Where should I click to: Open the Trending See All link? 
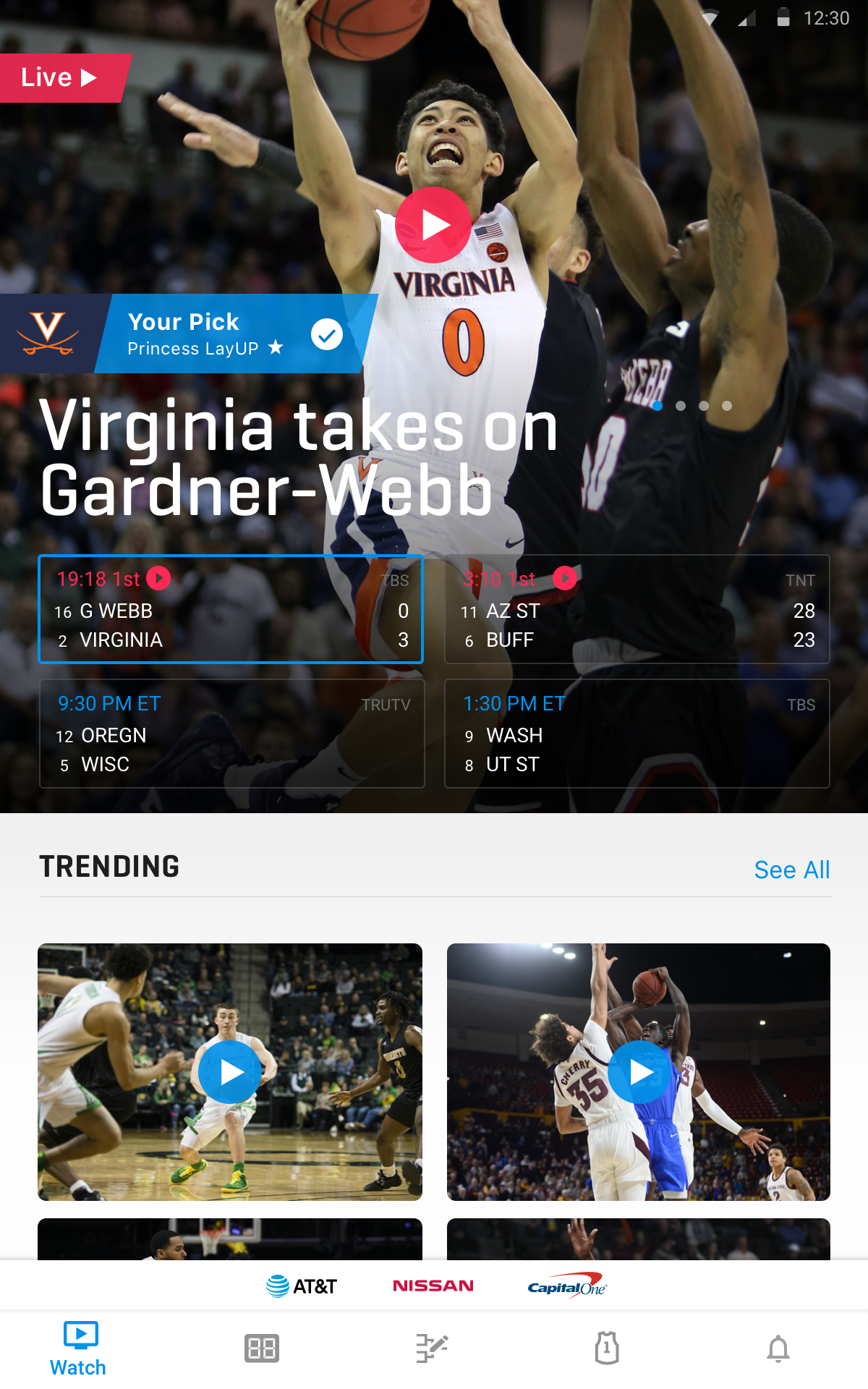click(x=792, y=870)
